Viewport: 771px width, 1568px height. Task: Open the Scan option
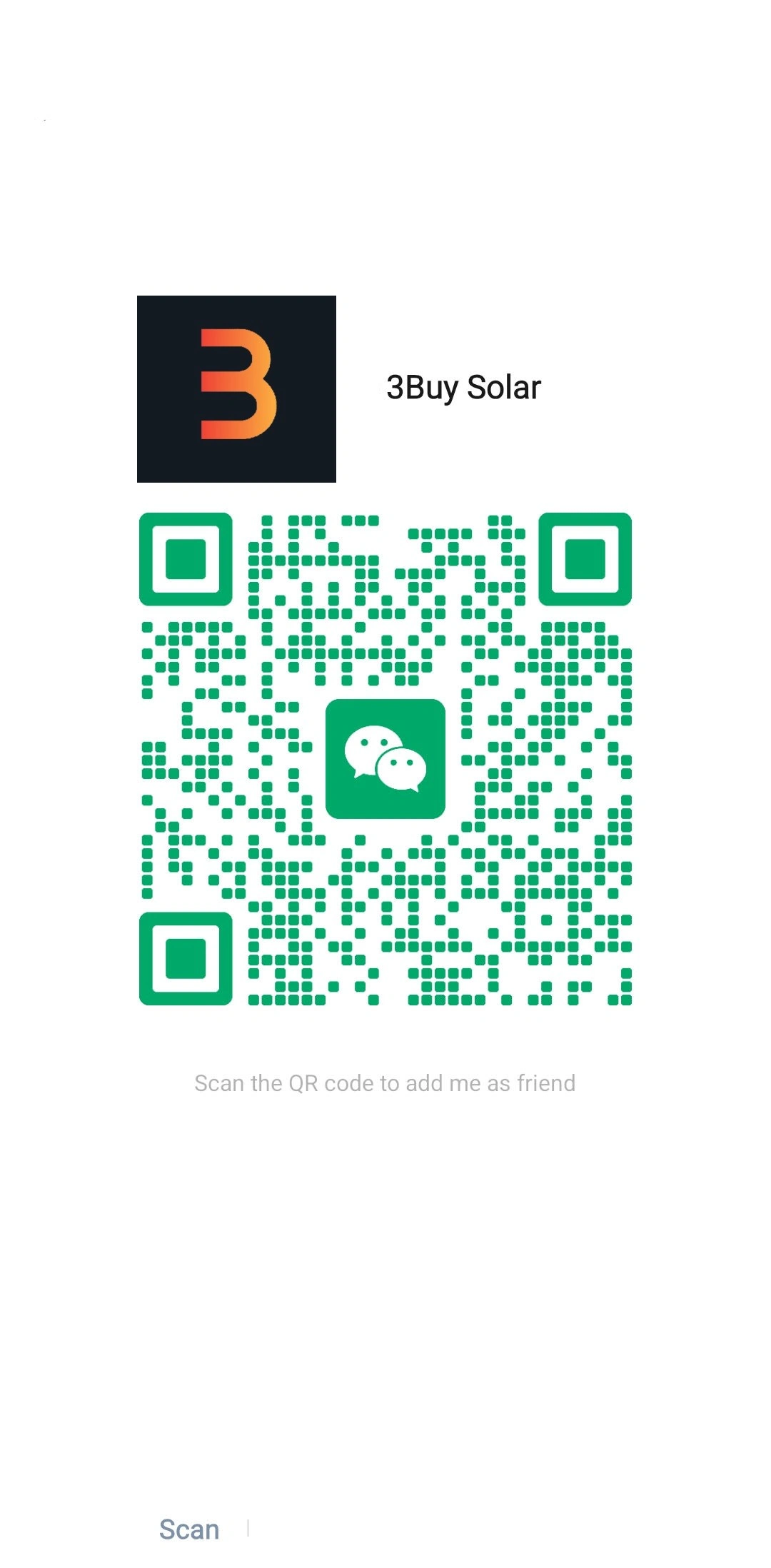tap(189, 1529)
